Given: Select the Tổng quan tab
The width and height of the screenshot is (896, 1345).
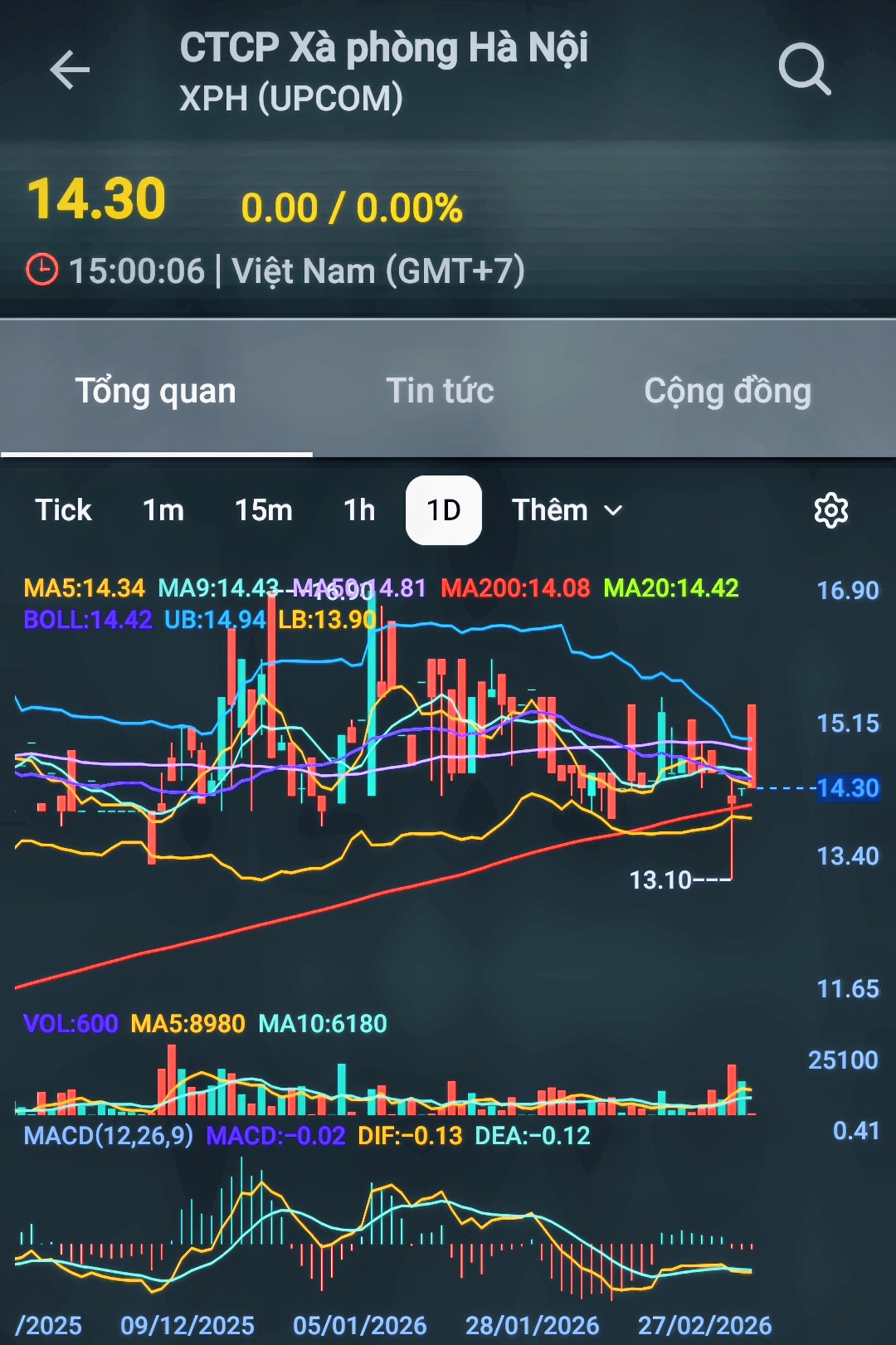Looking at the screenshot, I should (156, 391).
